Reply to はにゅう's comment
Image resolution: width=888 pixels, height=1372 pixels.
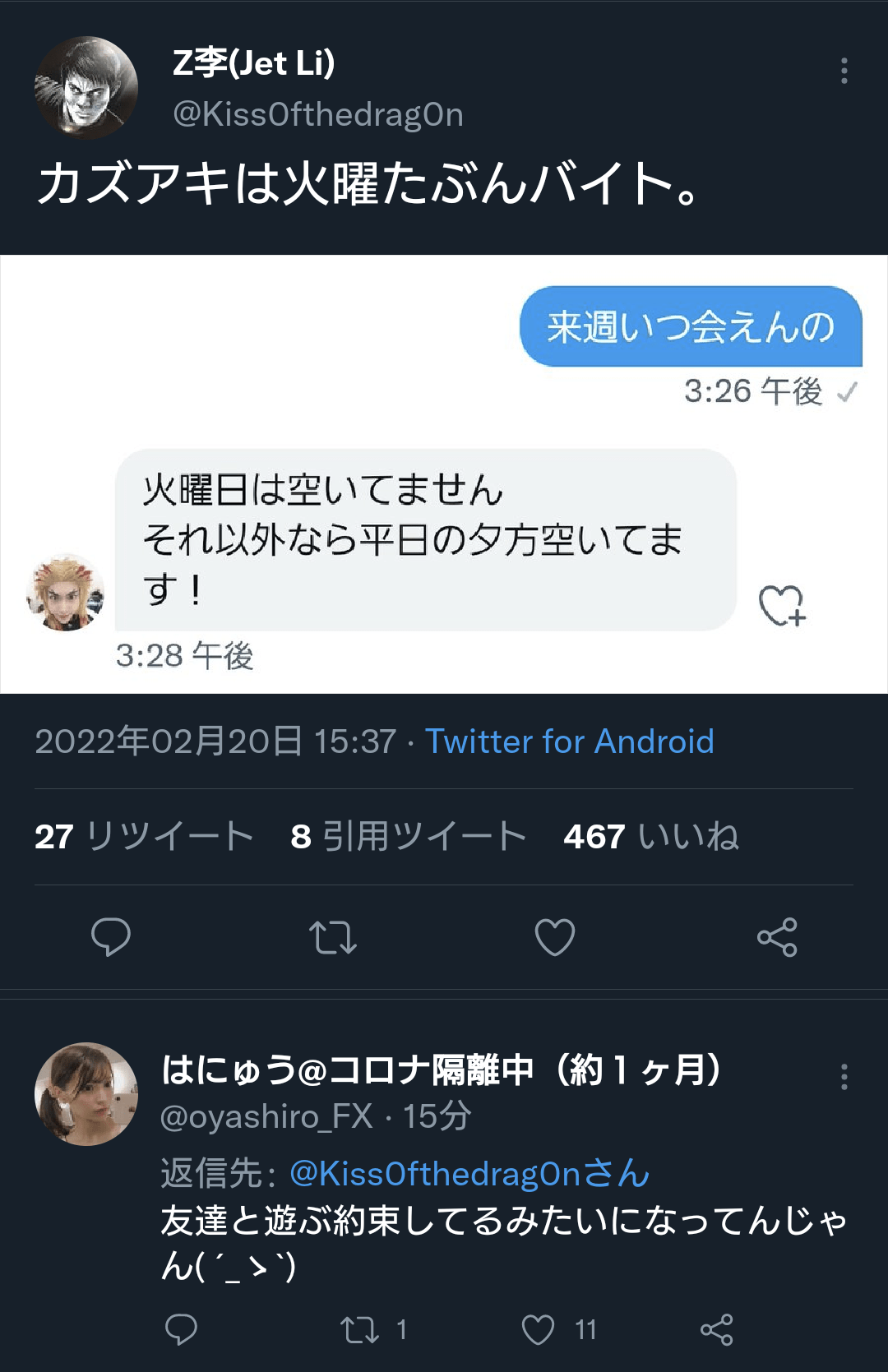181,1329
